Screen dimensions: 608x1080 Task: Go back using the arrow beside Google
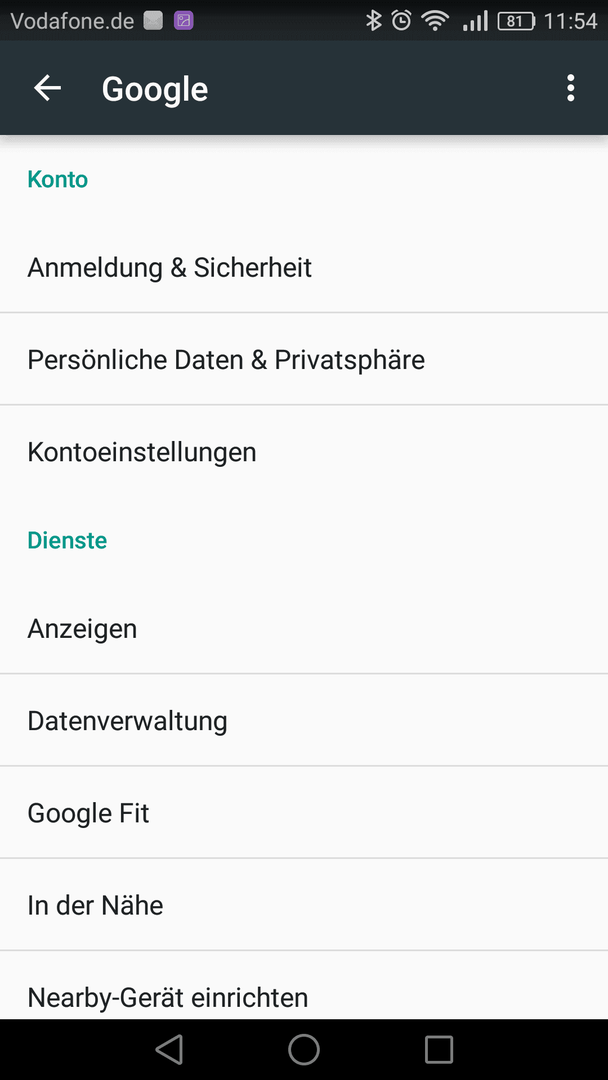tap(48, 88)
